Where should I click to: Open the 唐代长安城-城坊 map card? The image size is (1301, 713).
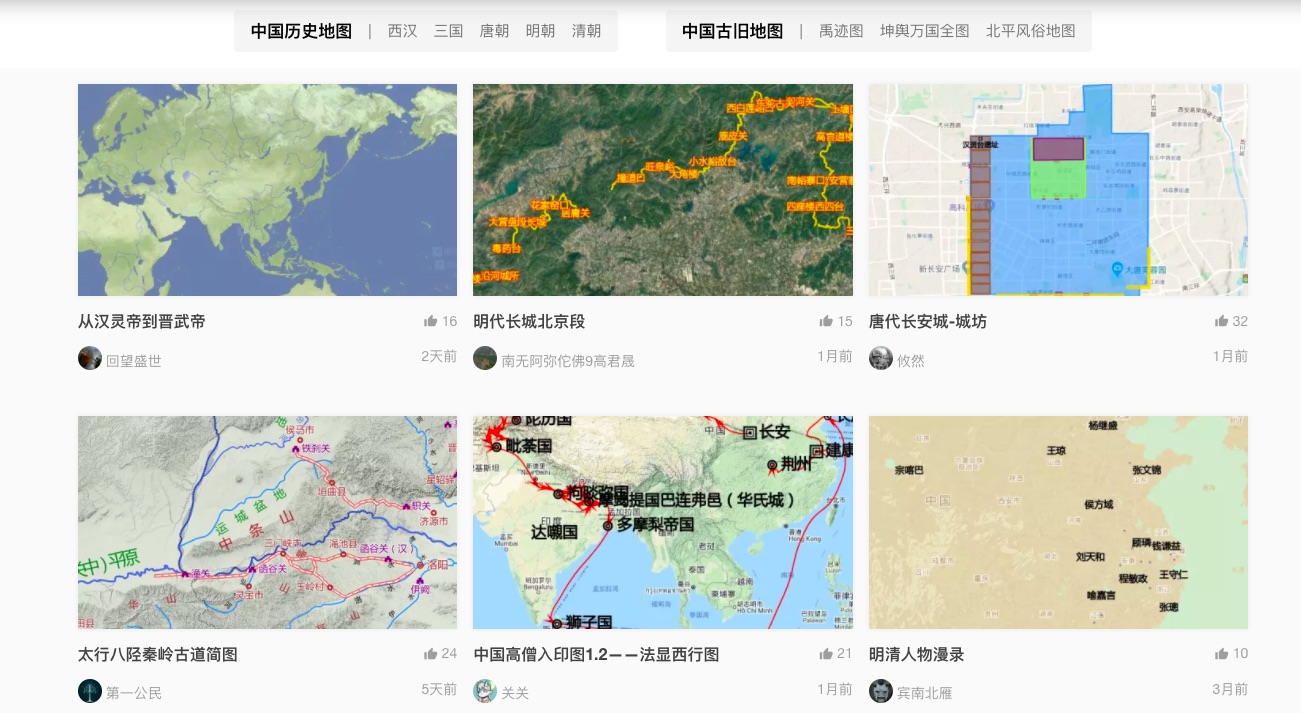coord(1058,190)
